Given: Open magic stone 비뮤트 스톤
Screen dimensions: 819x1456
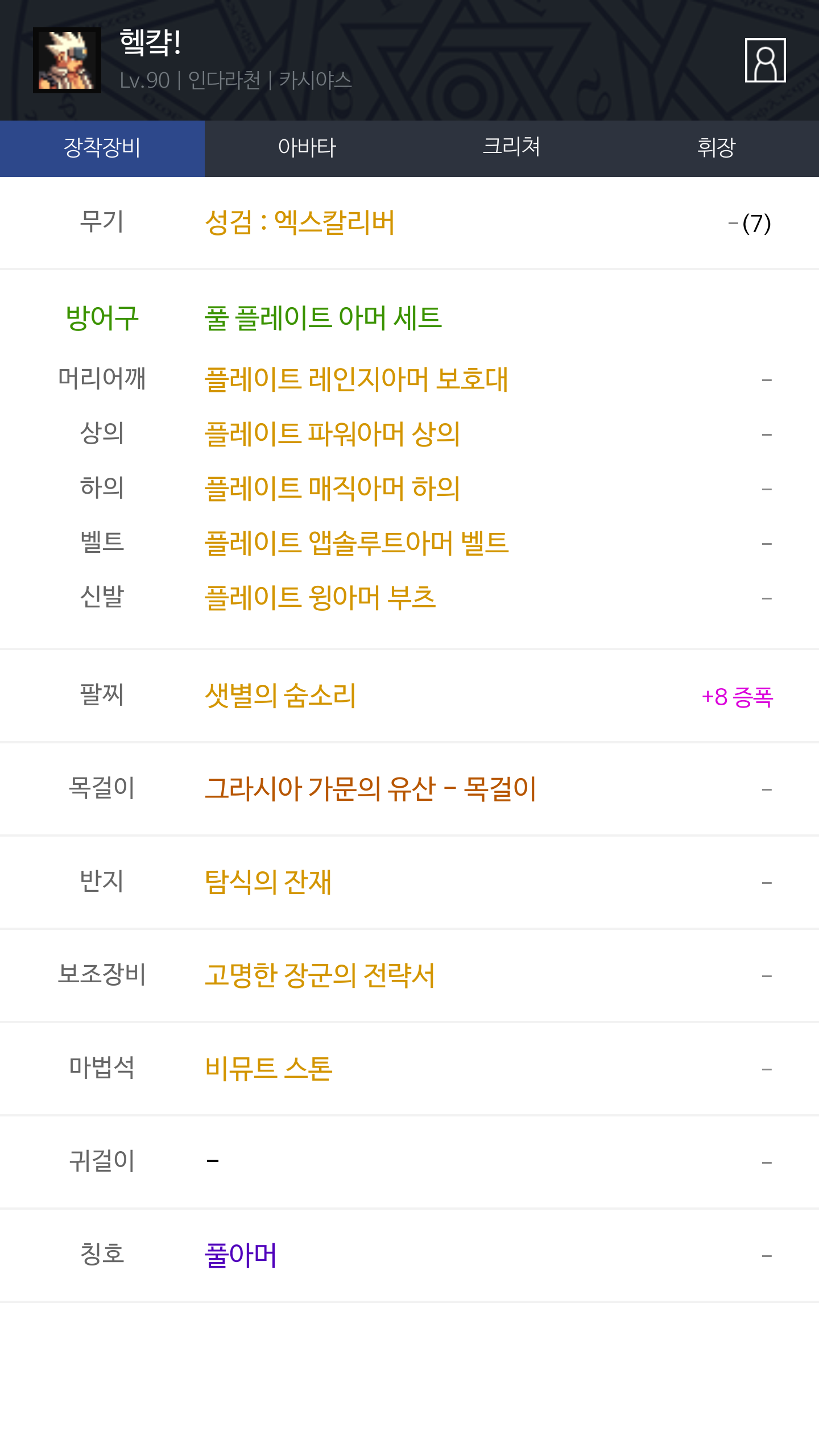Looking at the screenshot, I should [268, 1069].
